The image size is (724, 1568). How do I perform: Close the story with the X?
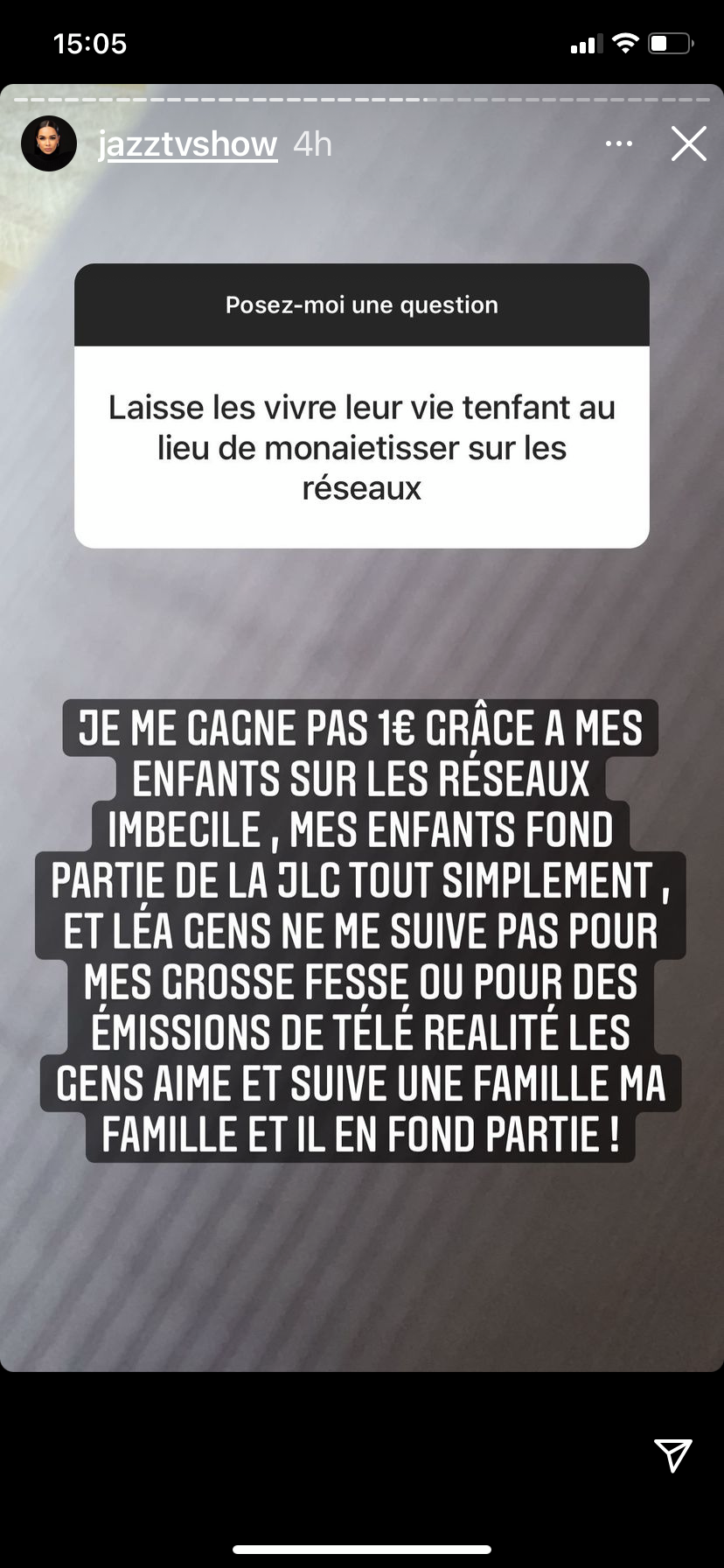tap(688, 143)
